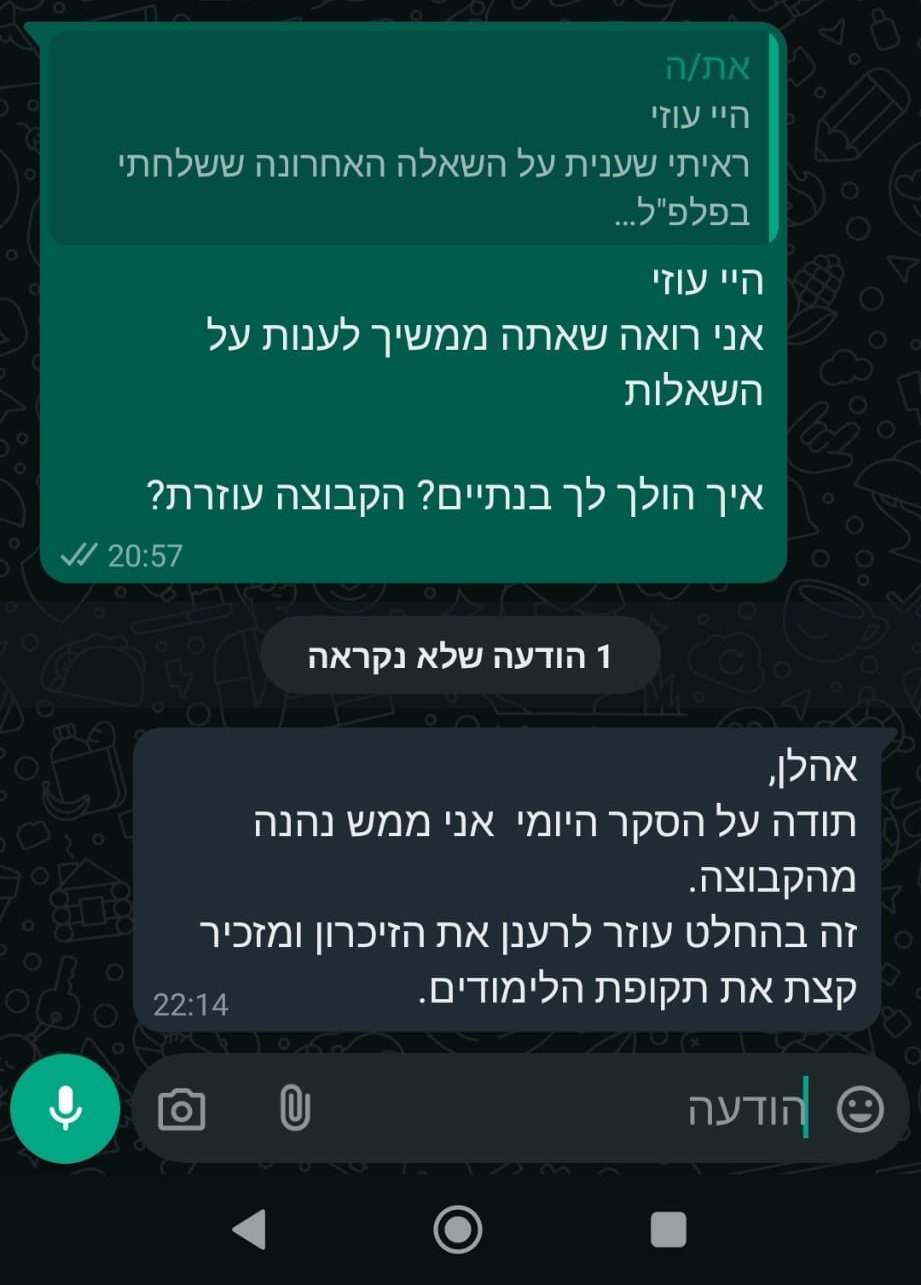This screenshot has height=1285, width=921.
Task: Focus the הודעה message input field
Action: pyautogui.click(x=560, y=1109)
